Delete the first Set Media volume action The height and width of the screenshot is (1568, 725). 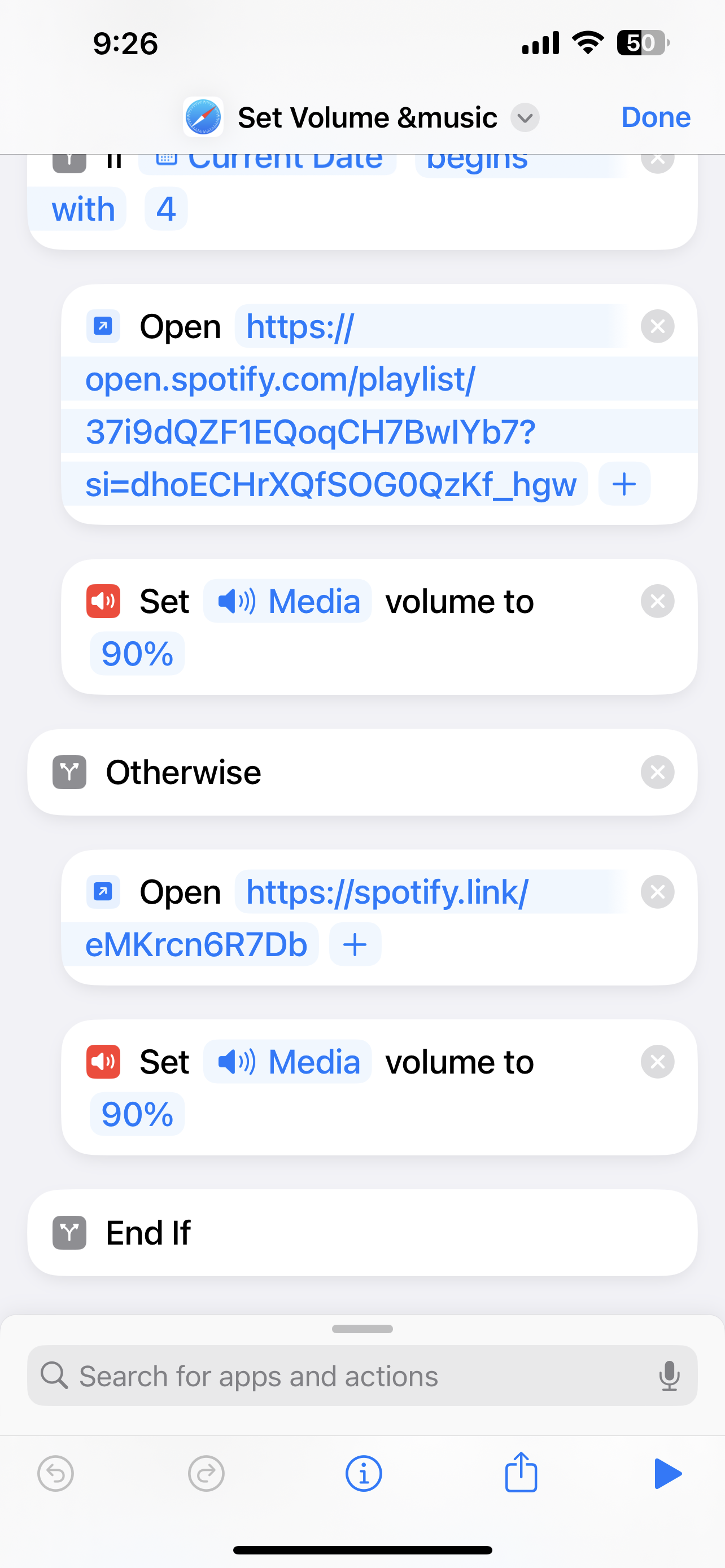click(657, 601)
